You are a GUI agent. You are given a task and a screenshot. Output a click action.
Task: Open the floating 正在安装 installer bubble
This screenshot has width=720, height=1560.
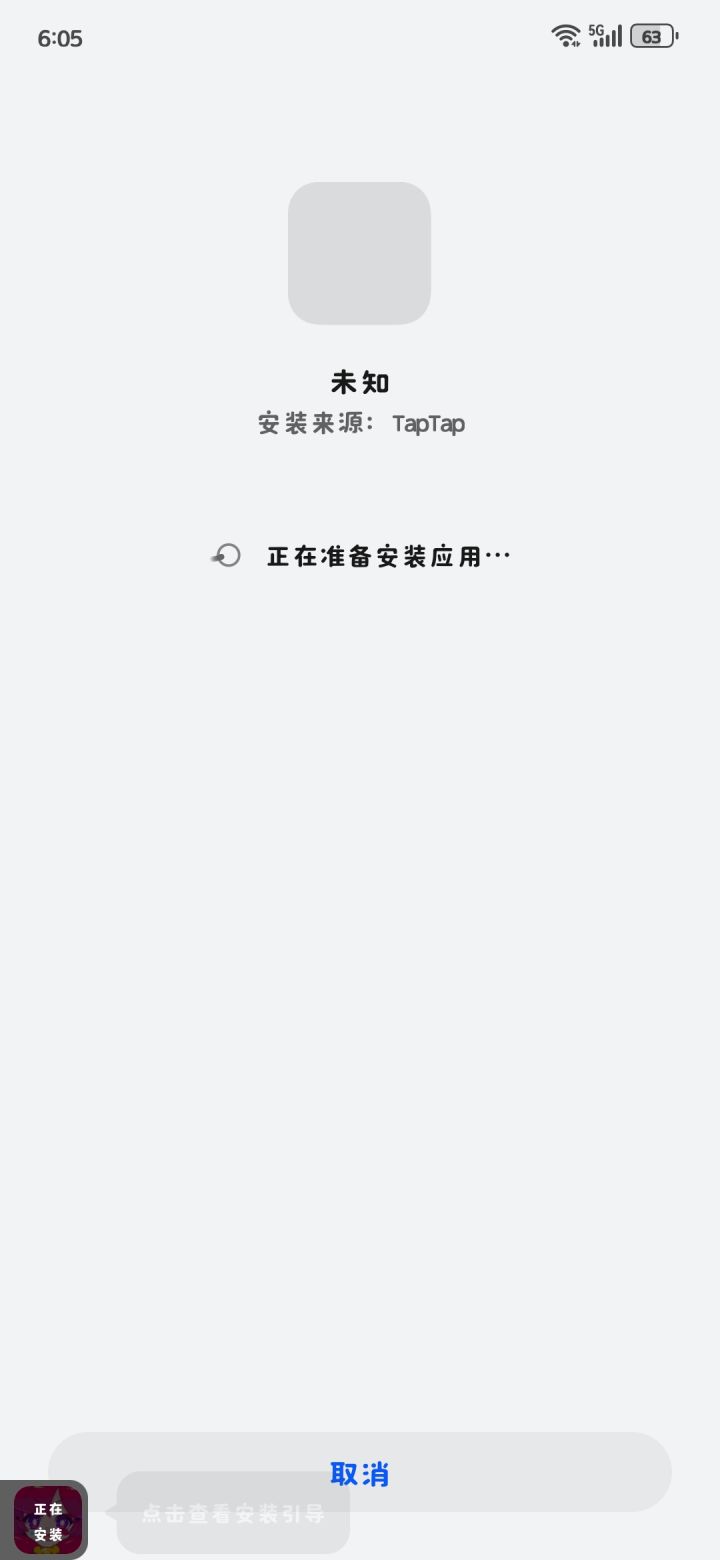pos(47,1520)
